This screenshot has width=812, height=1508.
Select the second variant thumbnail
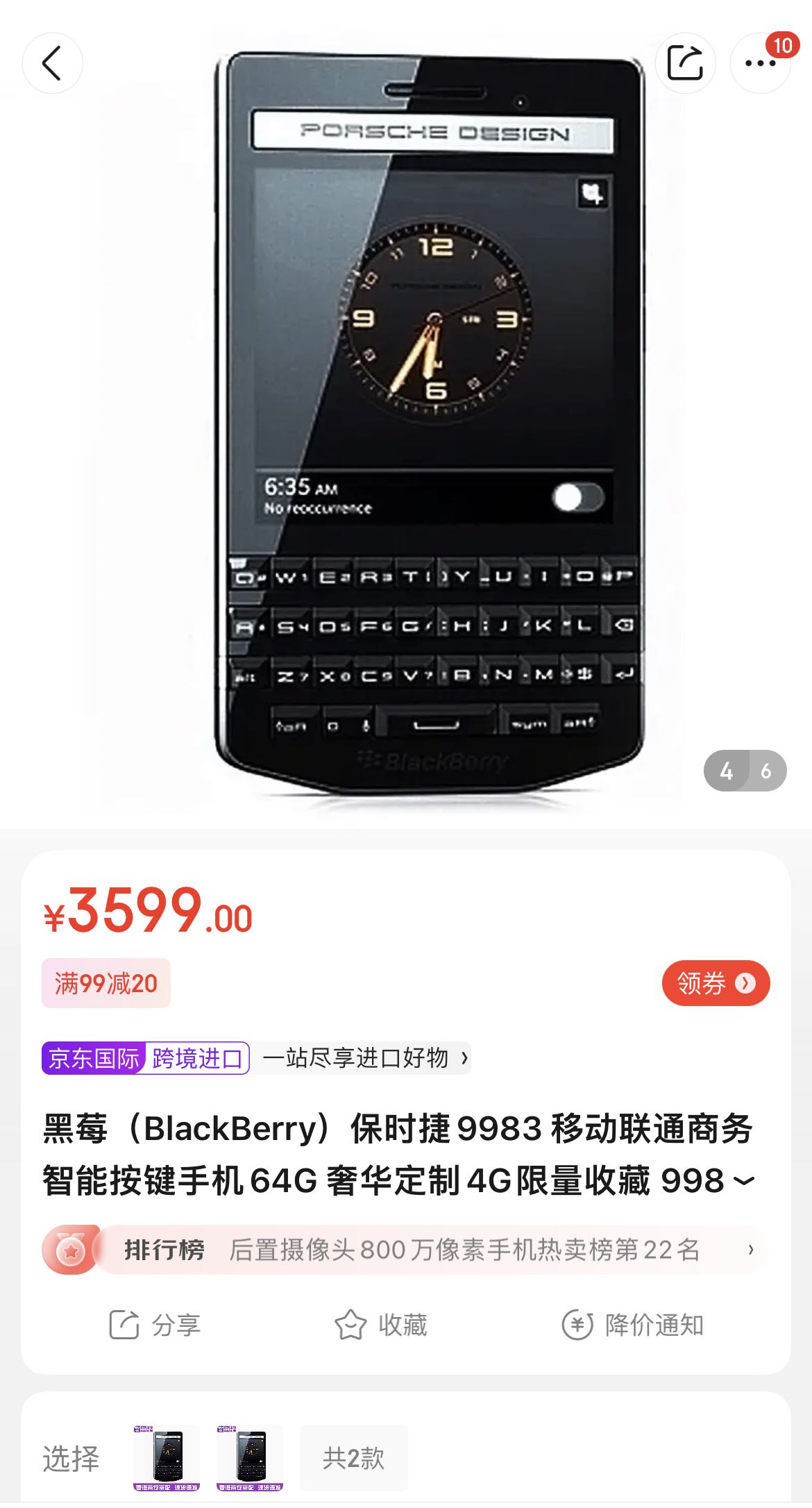250,1457
